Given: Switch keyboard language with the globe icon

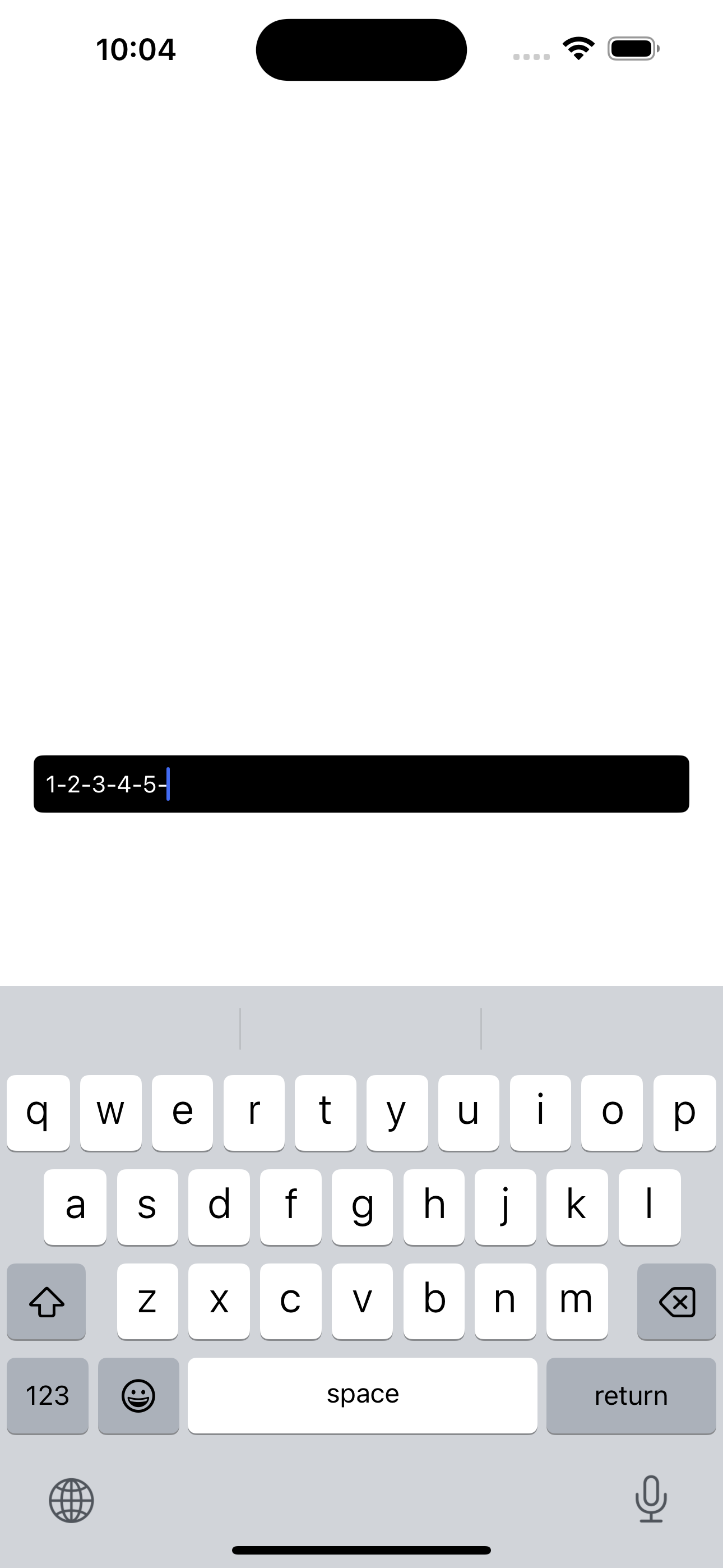Looking at the screenshot, I should [x=72, y=1501].
